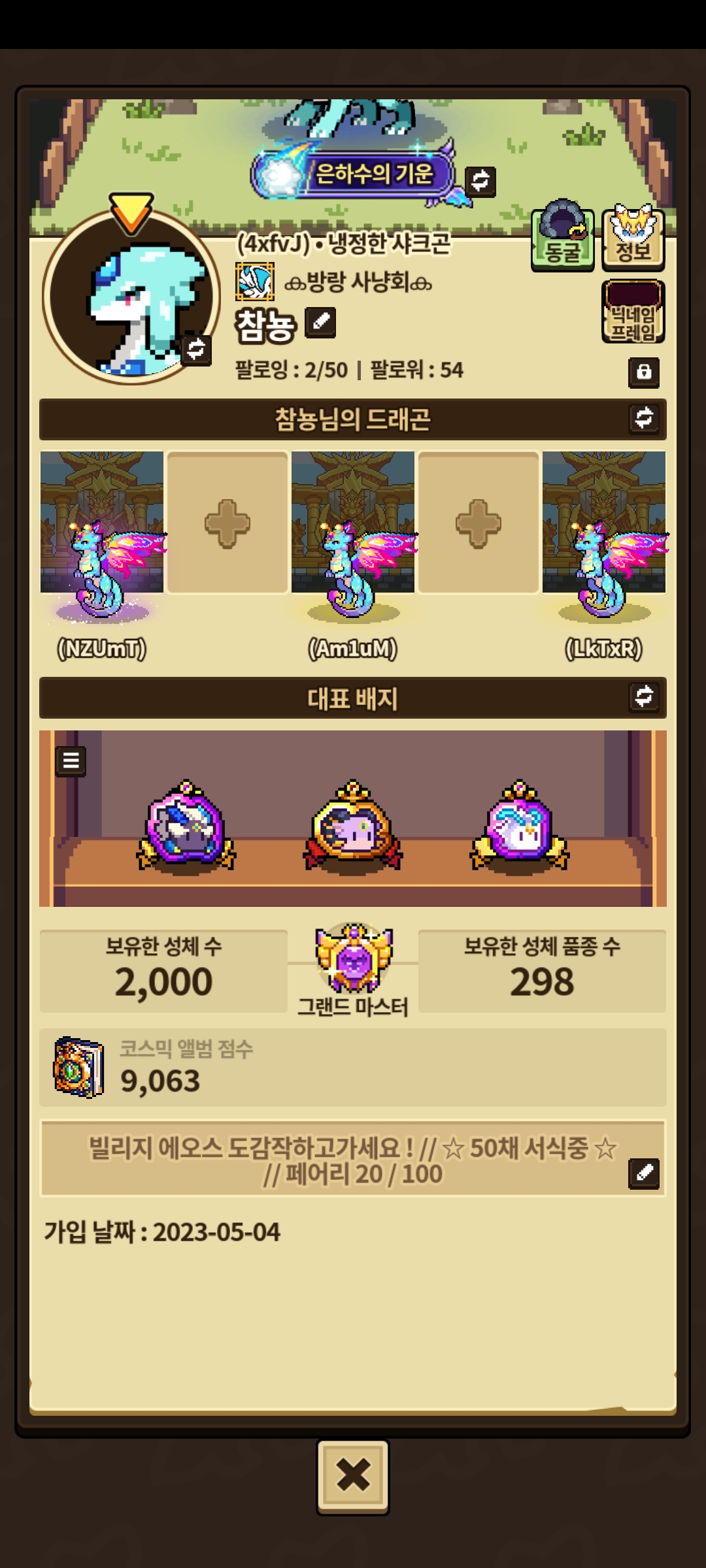Image resolution: width=706 pixels, height=1568 pixels.
Task: Change the 대표 배지 badges
Action: [644, 696]
